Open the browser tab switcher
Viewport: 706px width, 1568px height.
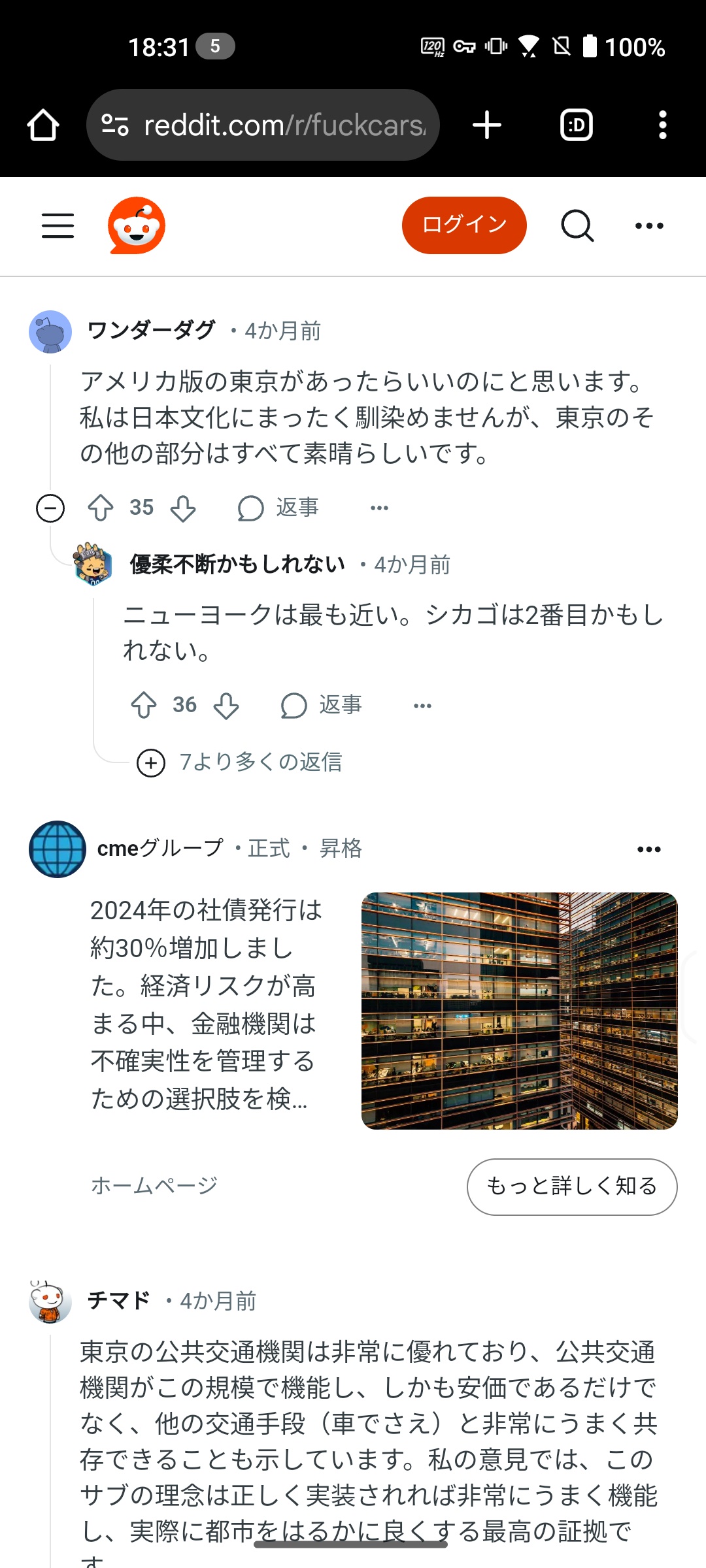[576, 125]
